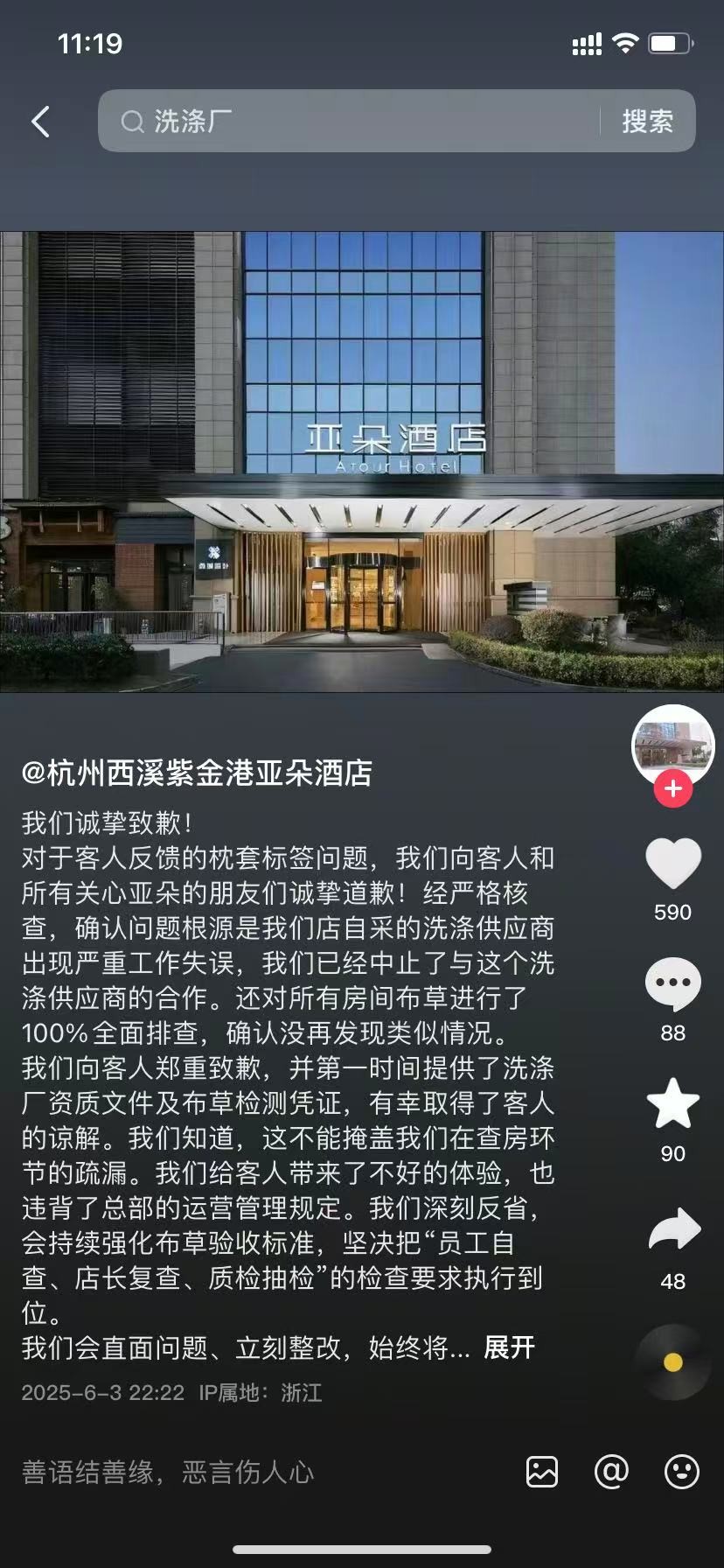Open the emoji picker in the comment bar
Screen dimensions: 724x1568
(681, 1472)
